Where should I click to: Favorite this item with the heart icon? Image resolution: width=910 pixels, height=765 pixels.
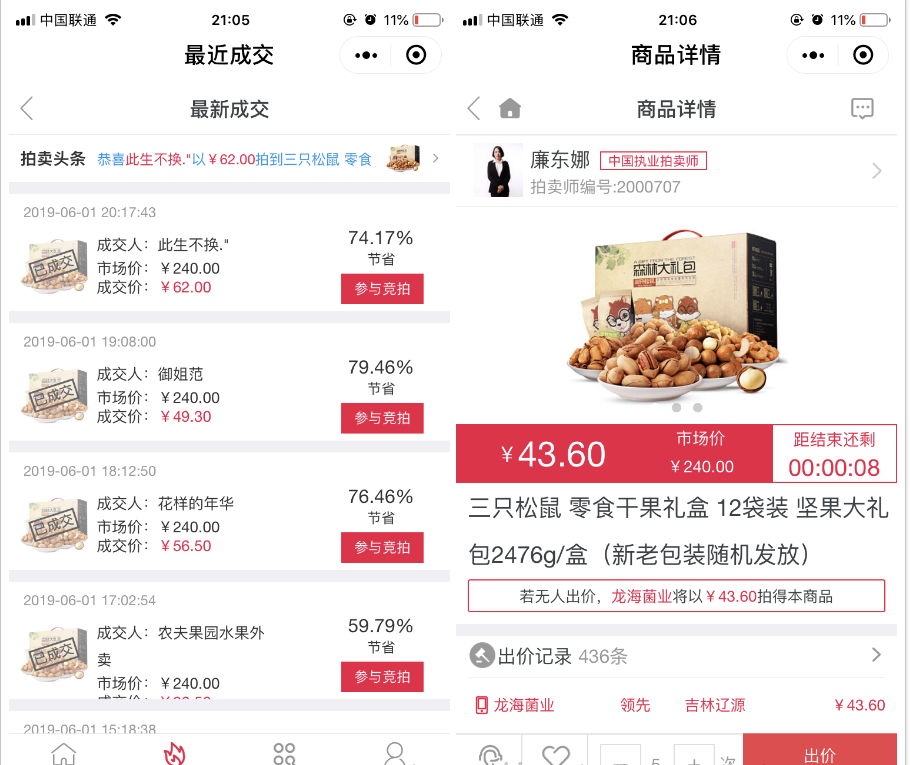click(x=557, y=756)
